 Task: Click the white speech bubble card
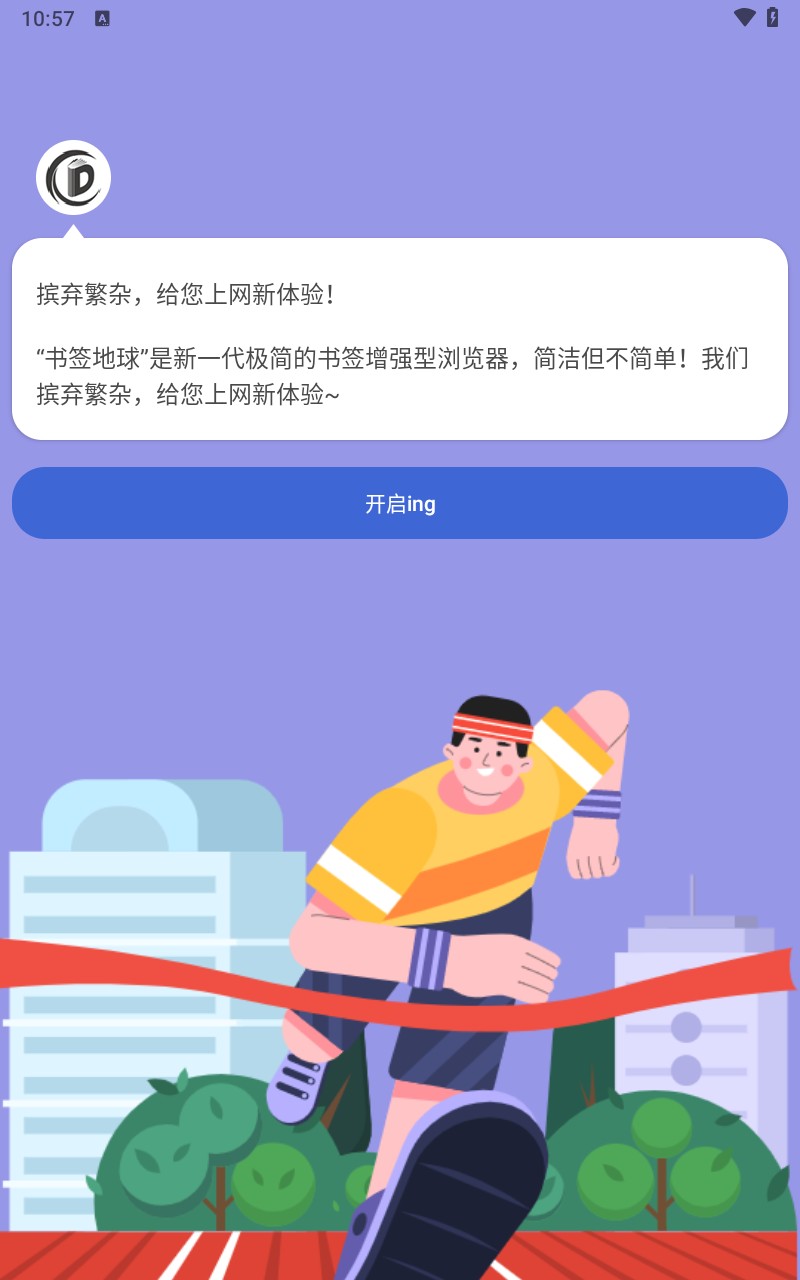click(x=400, y=336)
